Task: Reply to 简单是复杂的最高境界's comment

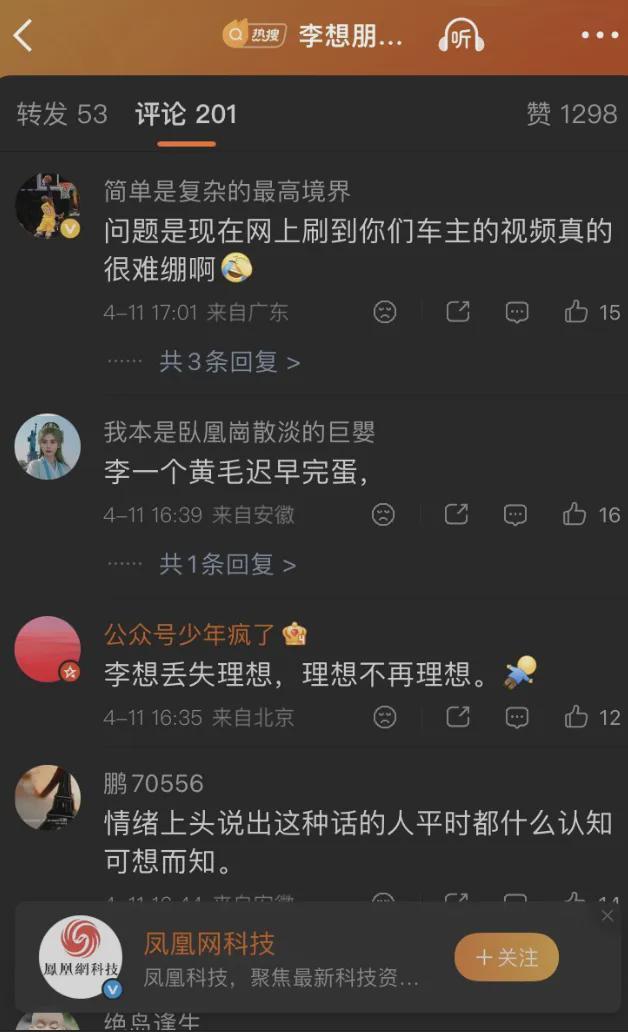Action: point(516,312)
